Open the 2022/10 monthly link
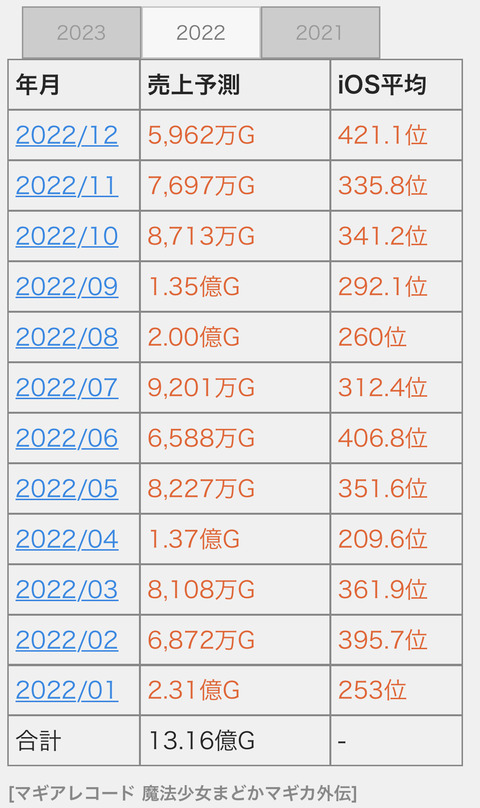Screen dimensions: 480x808 tap(67, 236)
